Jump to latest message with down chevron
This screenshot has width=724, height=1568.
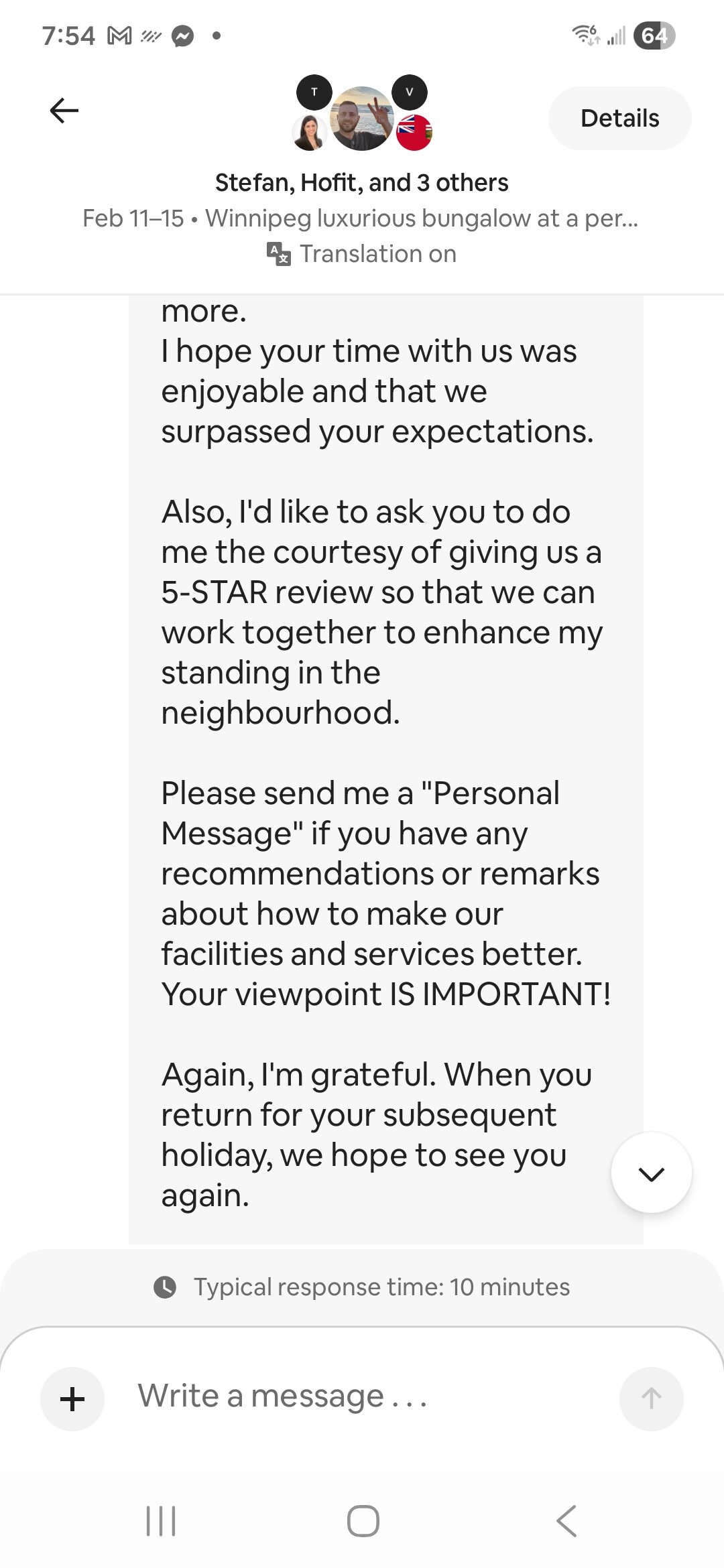(x=651, y=1173)
